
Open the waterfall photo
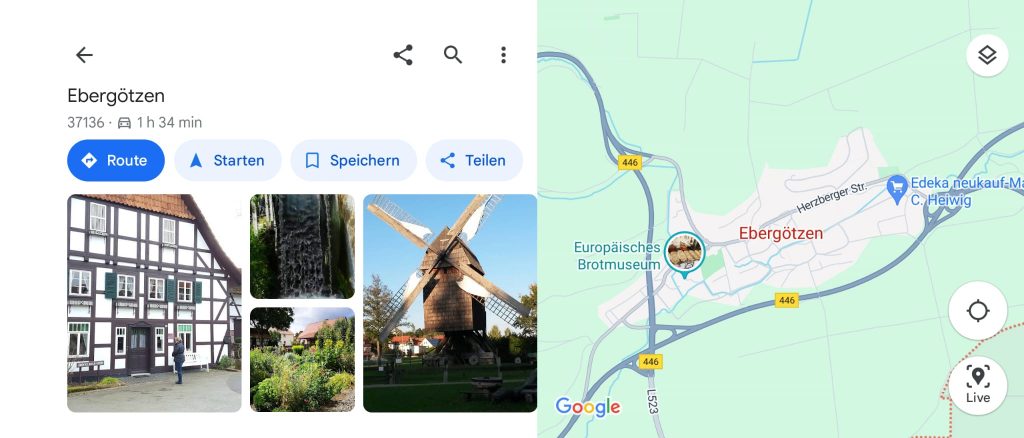coord(302,246)
